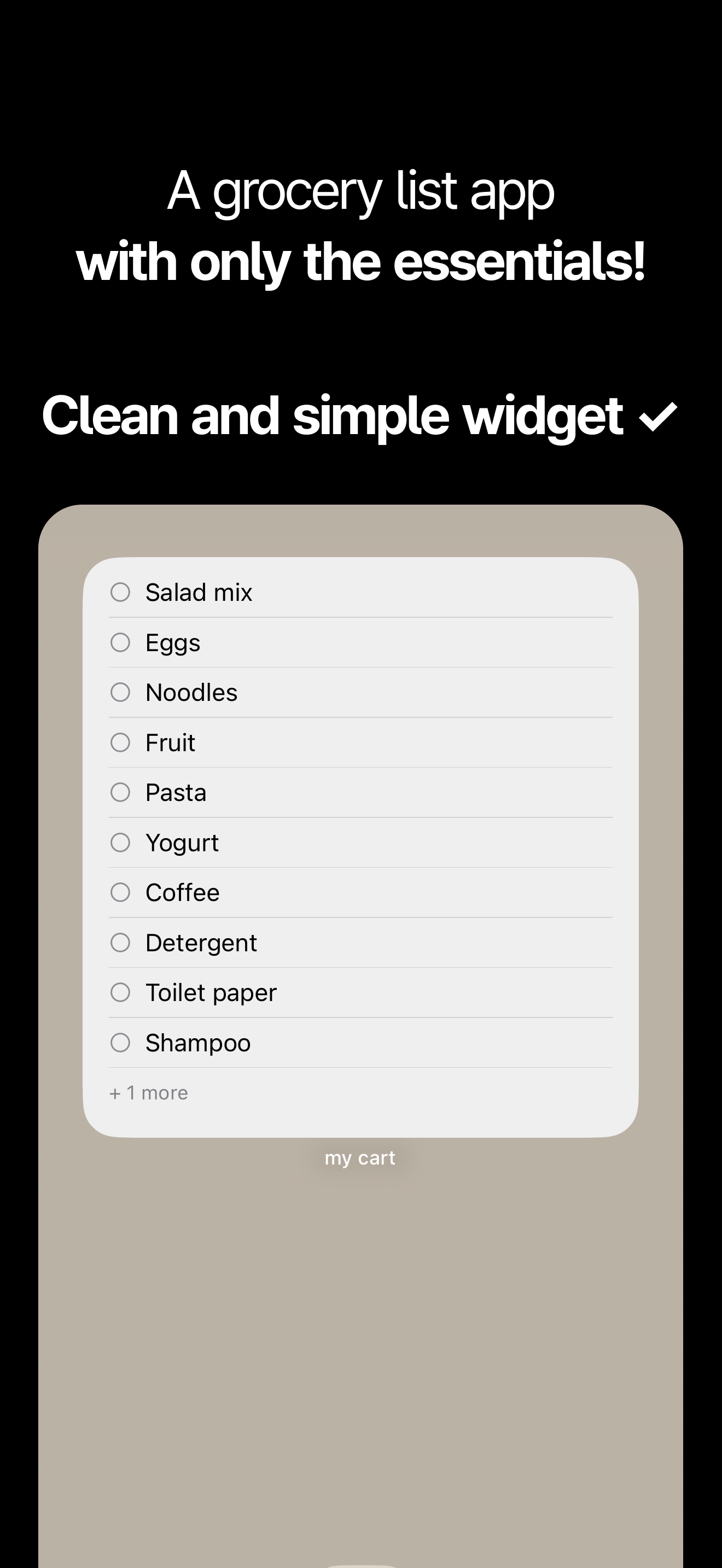Tap the Eggs list entry
The width and height of the screenshot is (722, 1568).
[x=173, y=641]
